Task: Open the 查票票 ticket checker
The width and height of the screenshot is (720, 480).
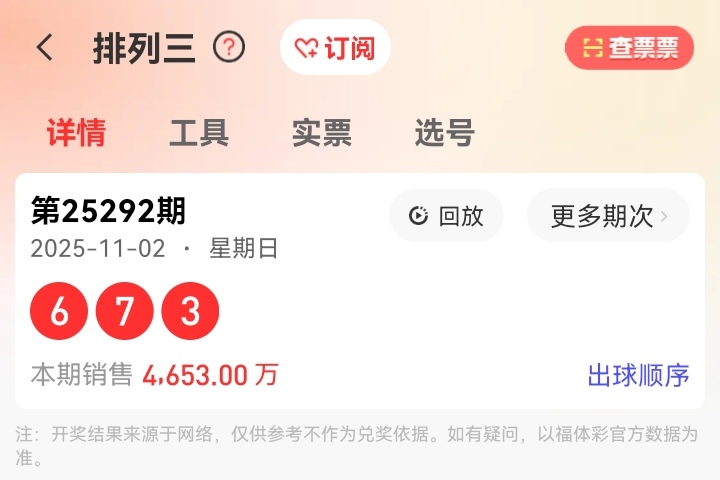Action: [x=629, y=48]
